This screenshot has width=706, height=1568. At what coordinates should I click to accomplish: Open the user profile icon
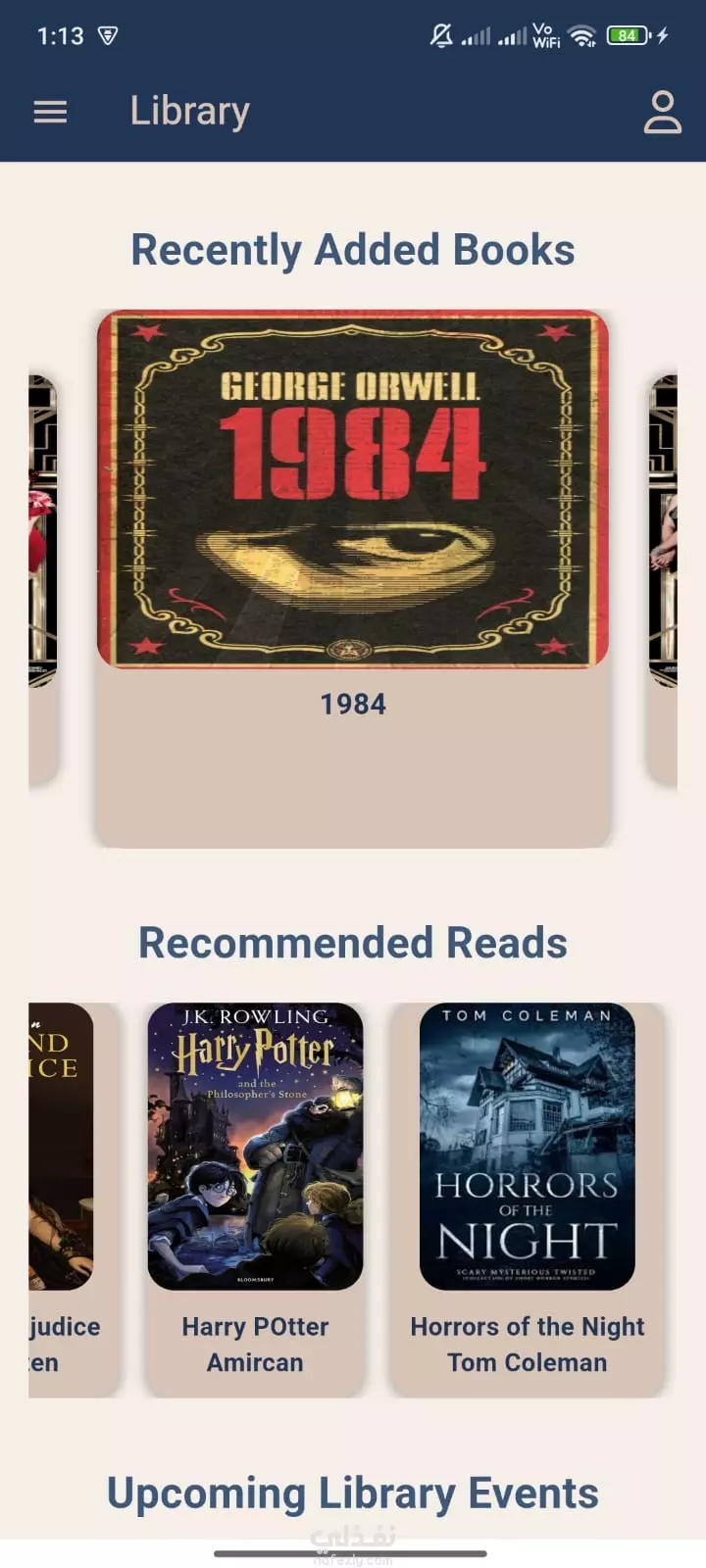[x=662, y=112]
